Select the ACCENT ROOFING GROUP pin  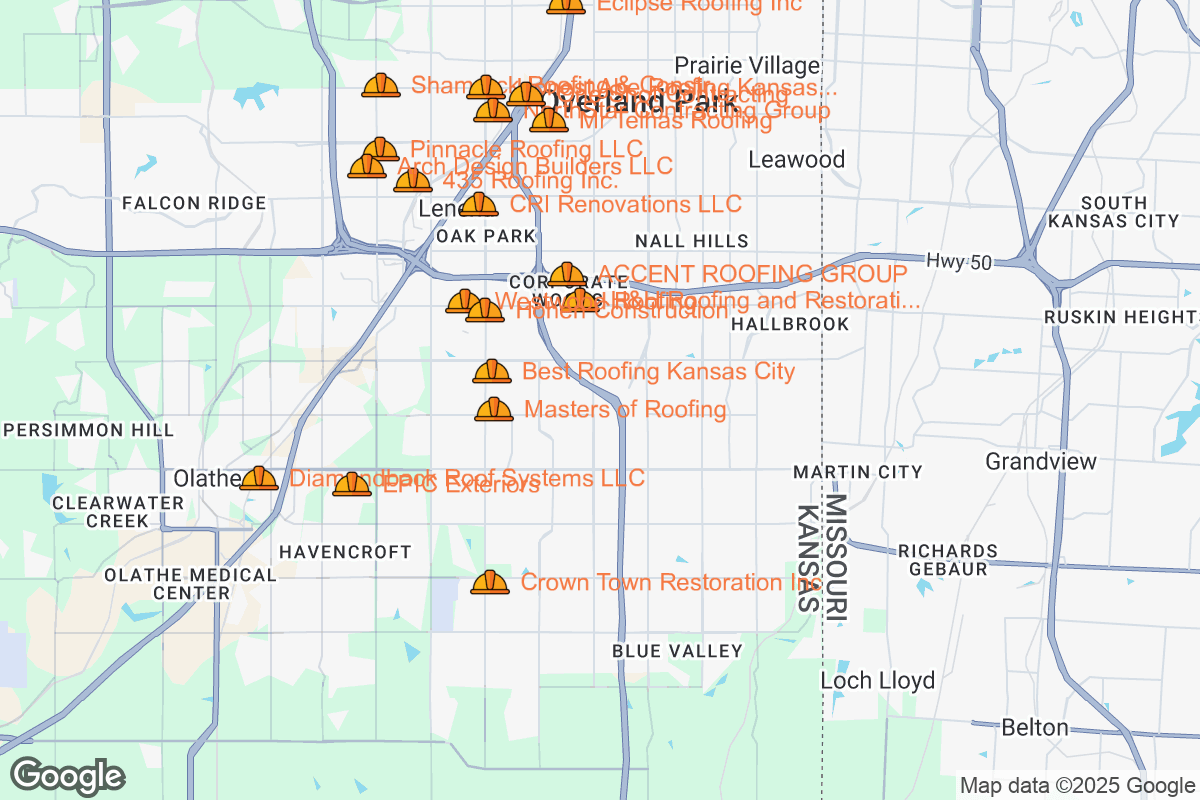tap(567, 275)
